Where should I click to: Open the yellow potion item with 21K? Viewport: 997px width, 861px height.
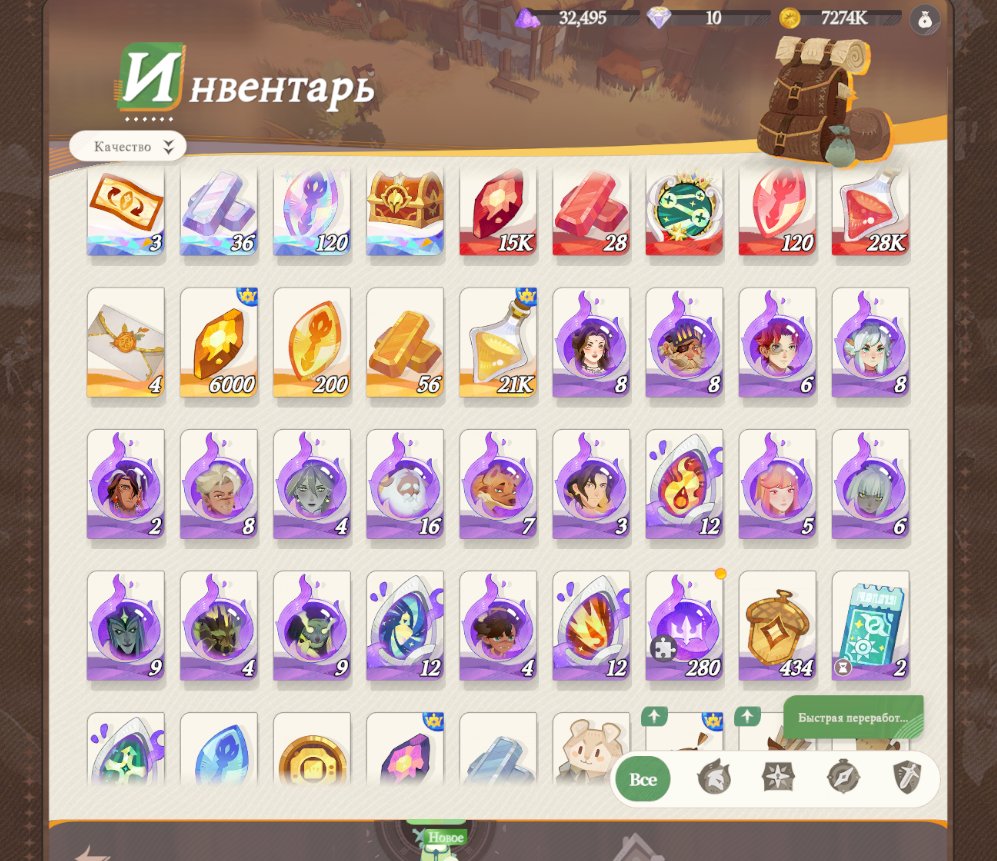click(498, 342)
